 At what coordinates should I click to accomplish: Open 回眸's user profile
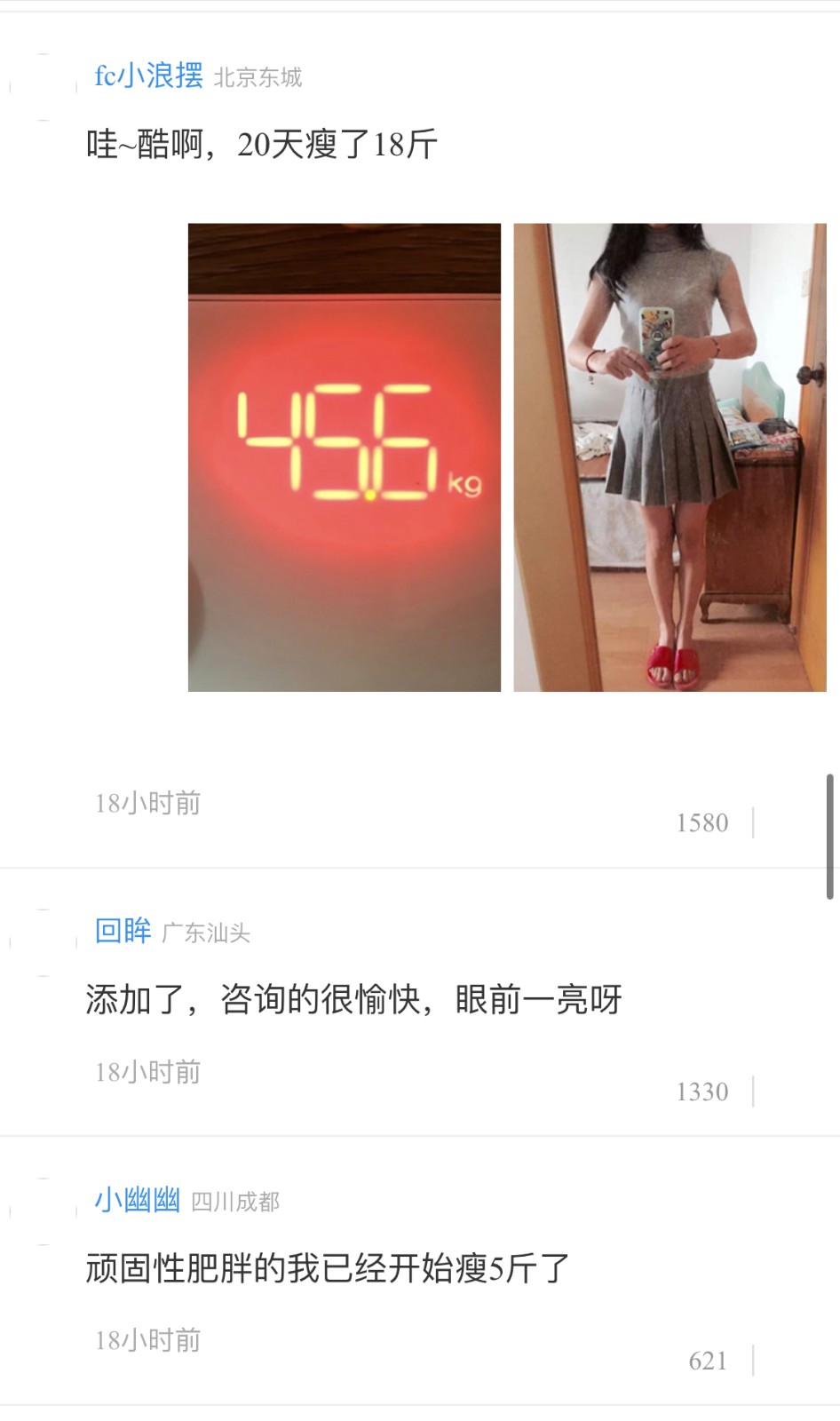pos(123,931)
